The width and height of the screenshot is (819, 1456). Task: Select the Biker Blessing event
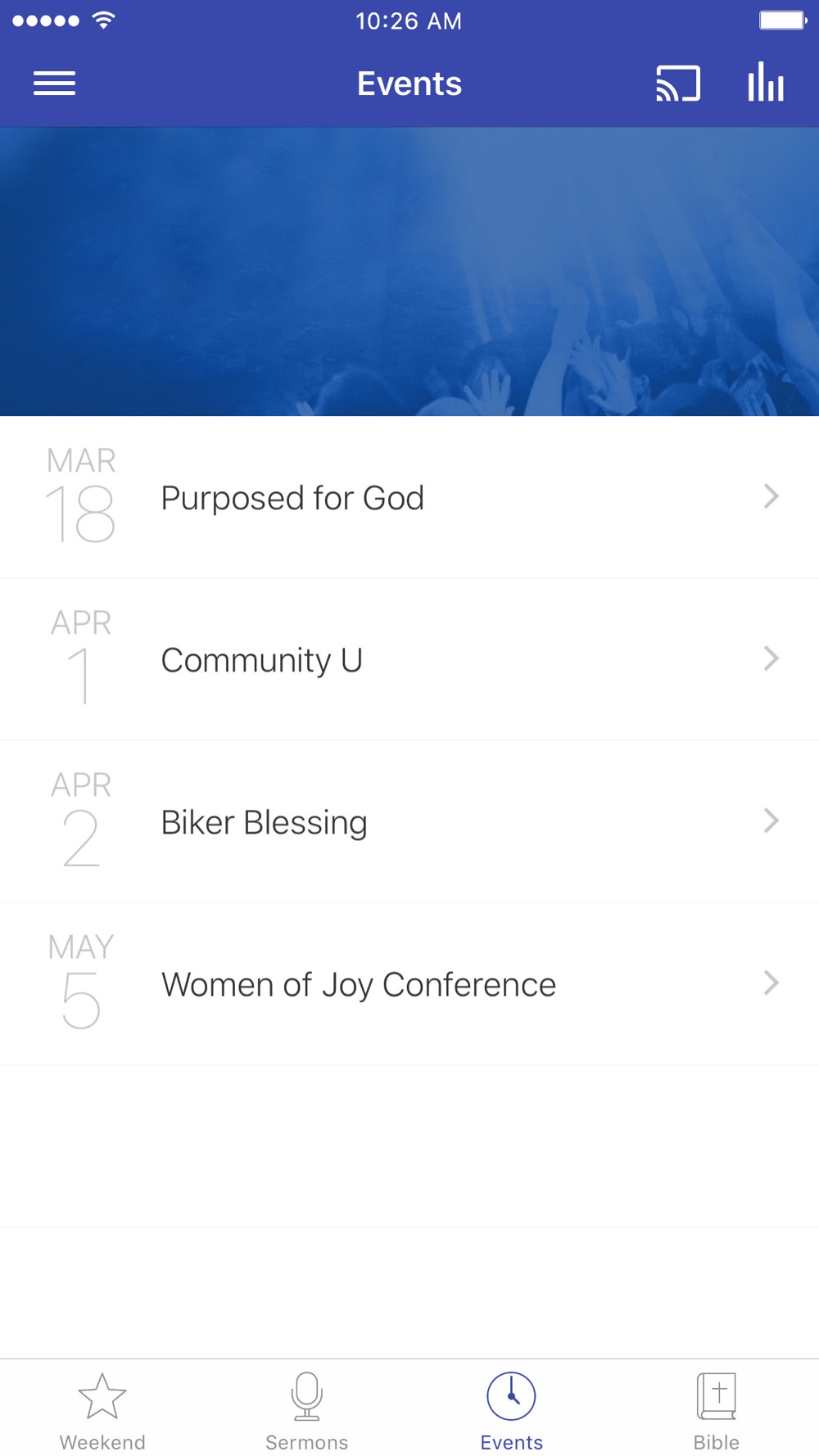coord(409,821)
